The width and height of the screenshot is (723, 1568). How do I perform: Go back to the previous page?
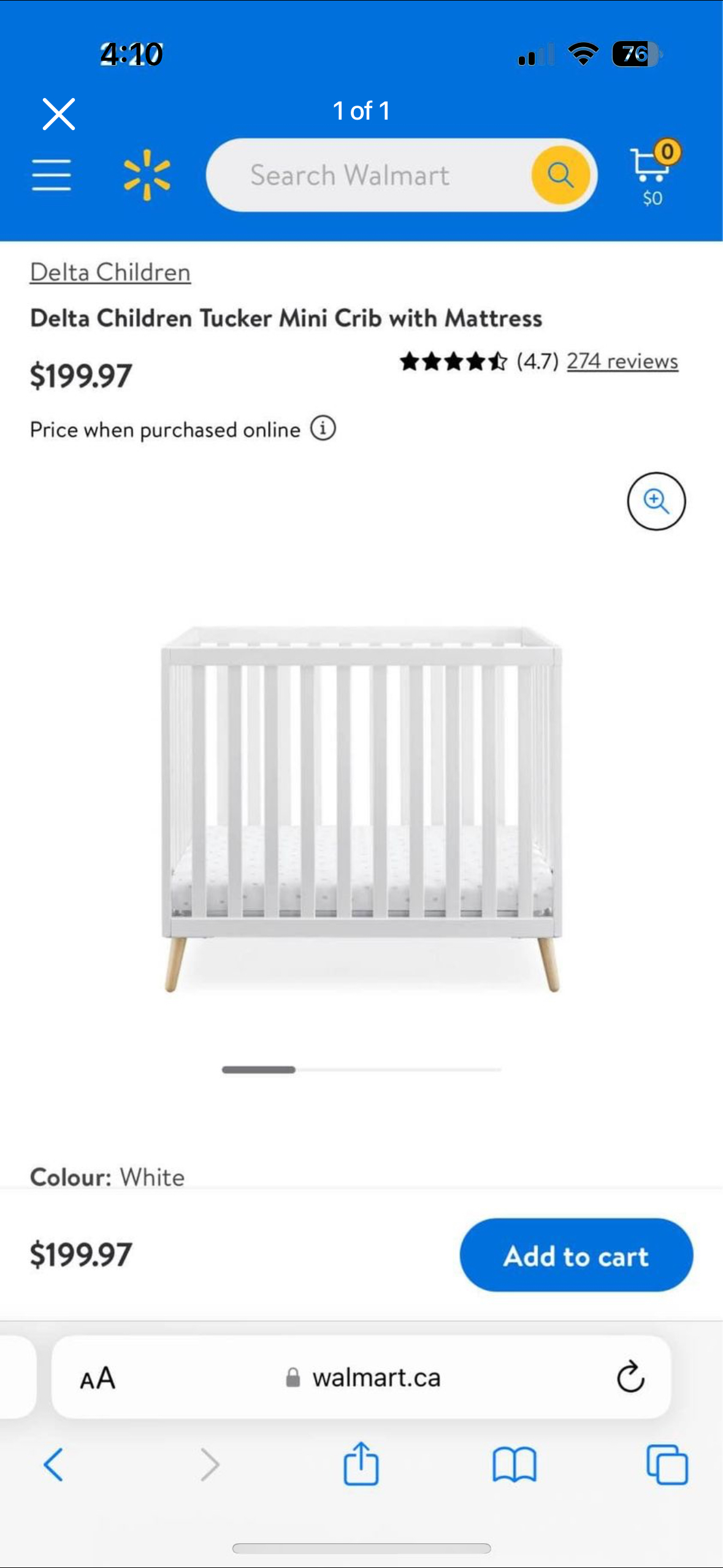53,1464
